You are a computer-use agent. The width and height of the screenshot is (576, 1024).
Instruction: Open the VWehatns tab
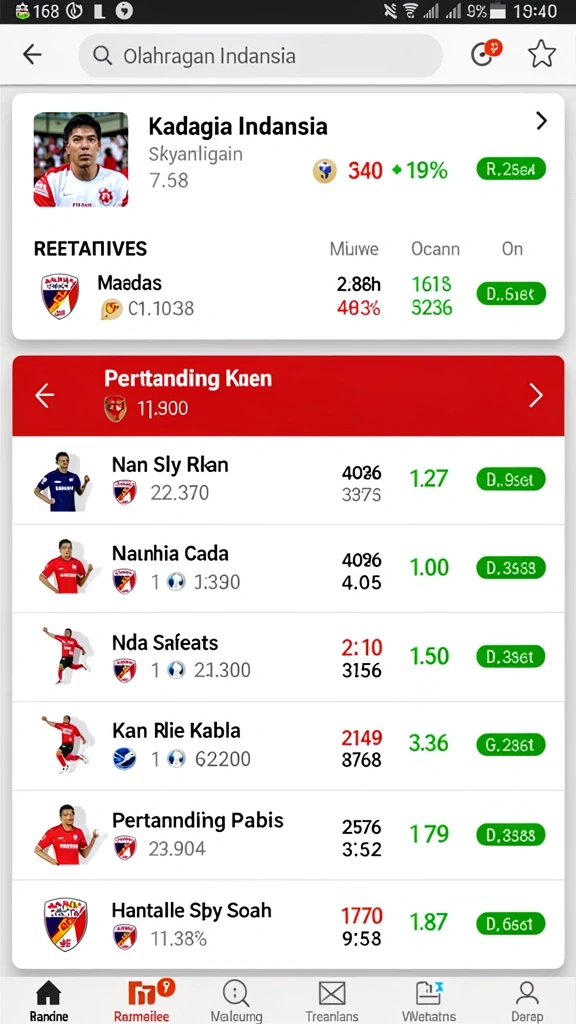pos(429,1000)
